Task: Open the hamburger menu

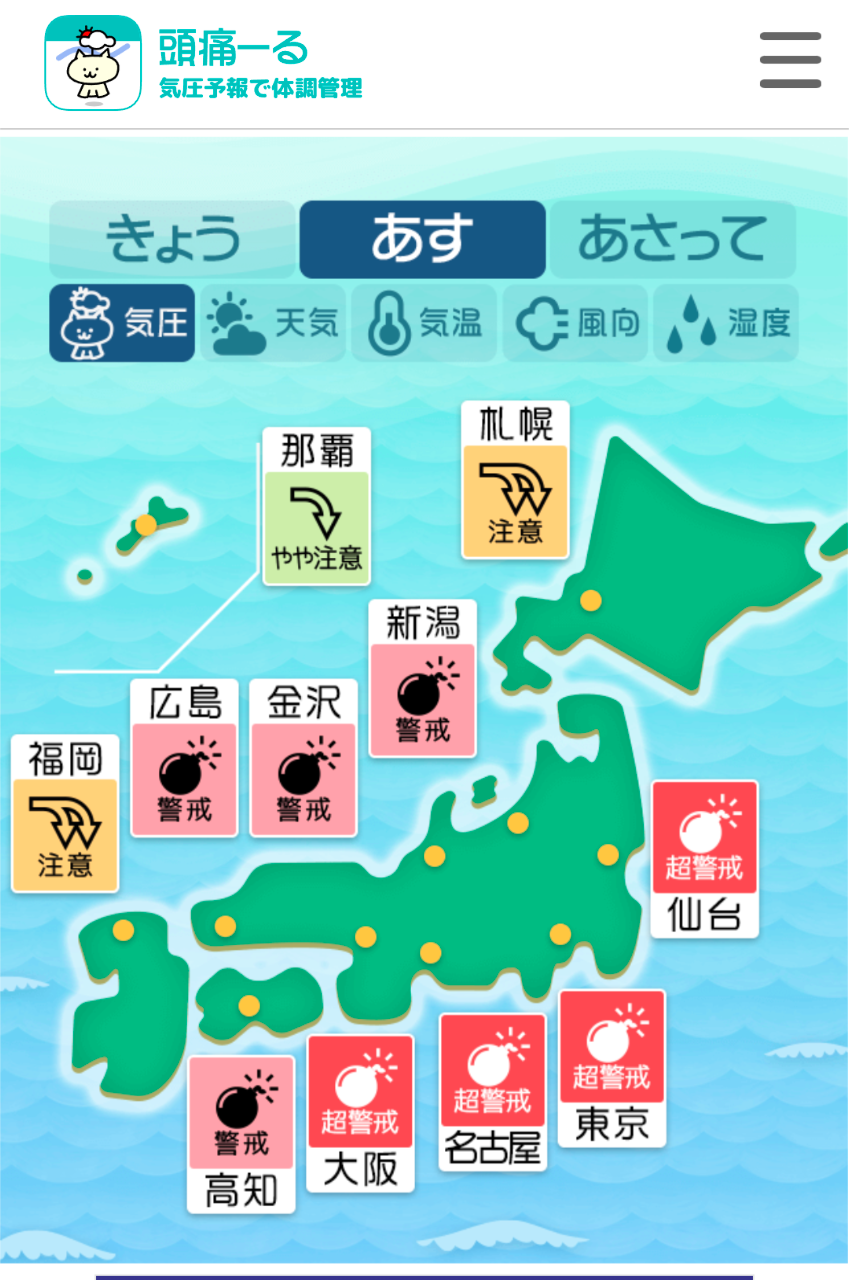Action: 789,61
